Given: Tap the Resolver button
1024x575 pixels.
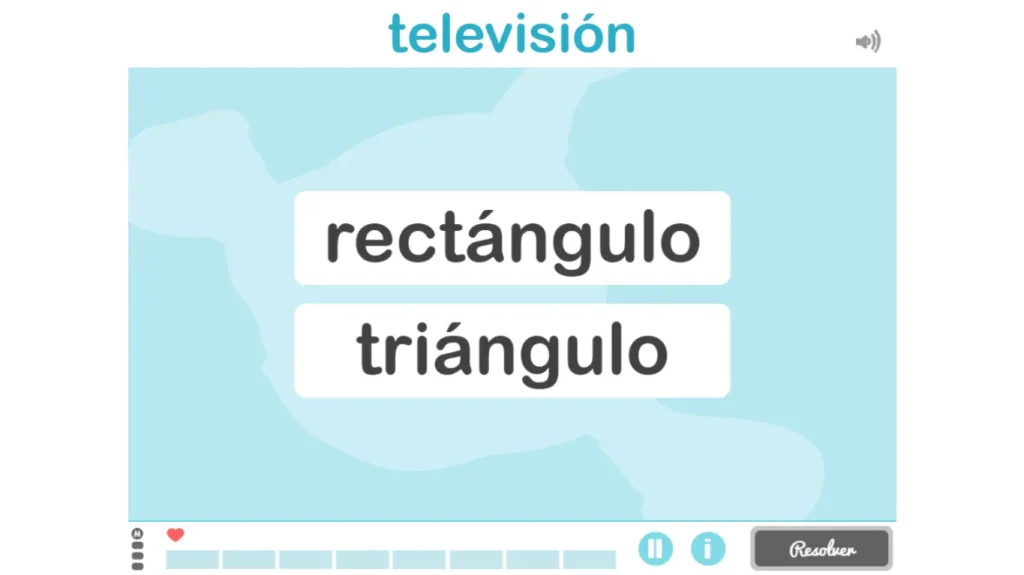Looking at the screenshot, I should (822, 549).
